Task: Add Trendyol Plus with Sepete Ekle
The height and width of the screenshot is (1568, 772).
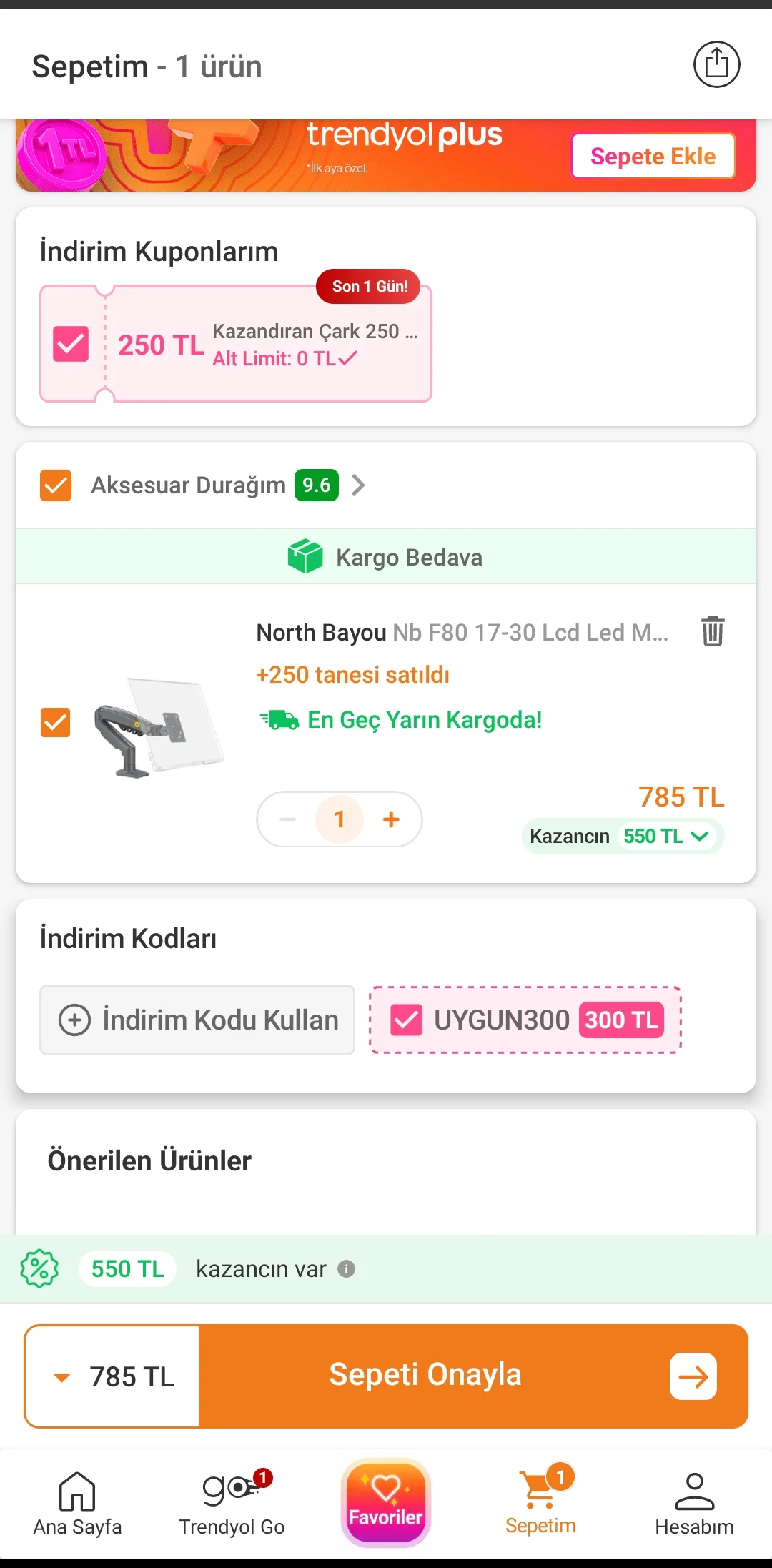Action: (653, 156)
